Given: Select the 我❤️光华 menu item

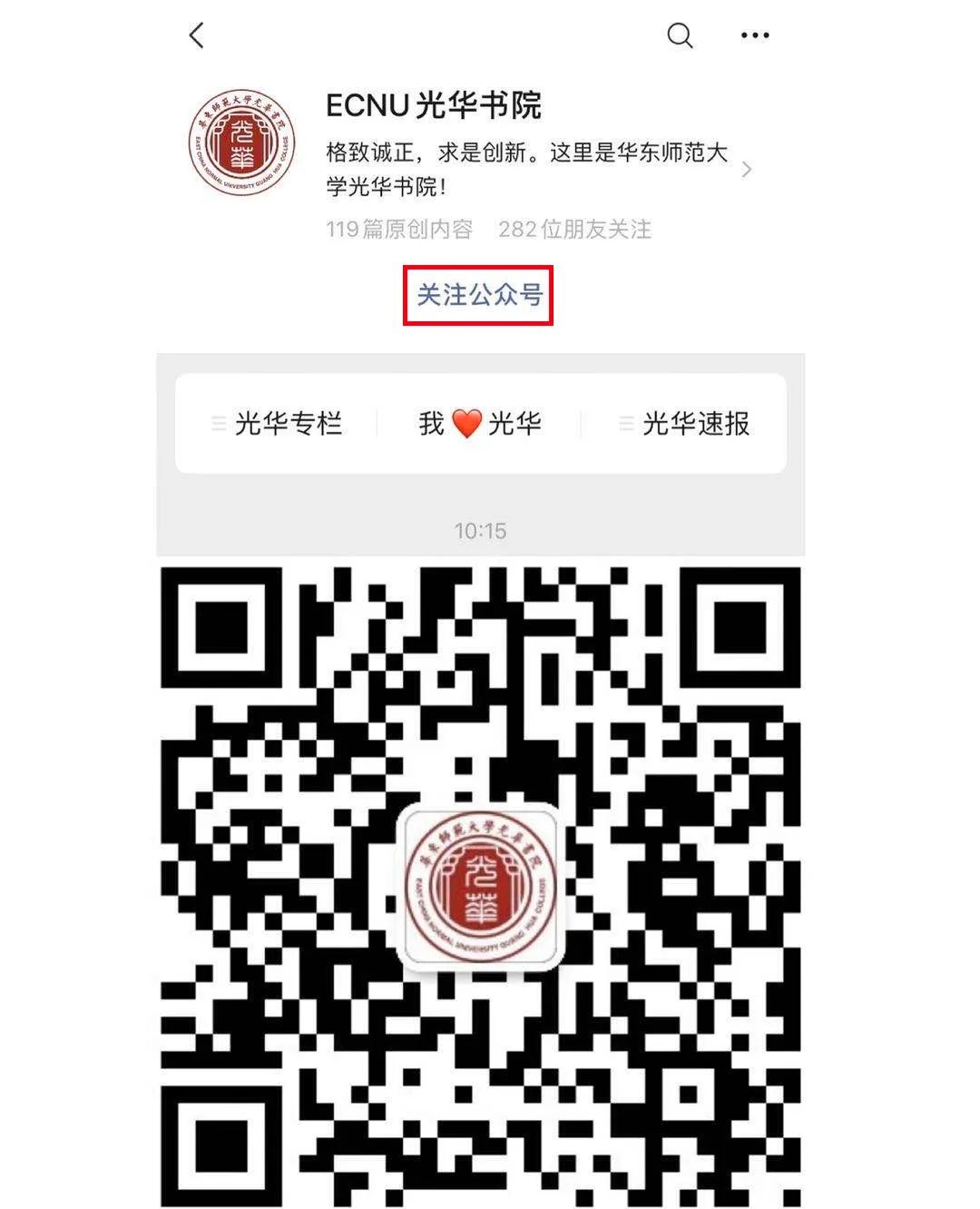Looking at the screenshot, I should (480, 424).
